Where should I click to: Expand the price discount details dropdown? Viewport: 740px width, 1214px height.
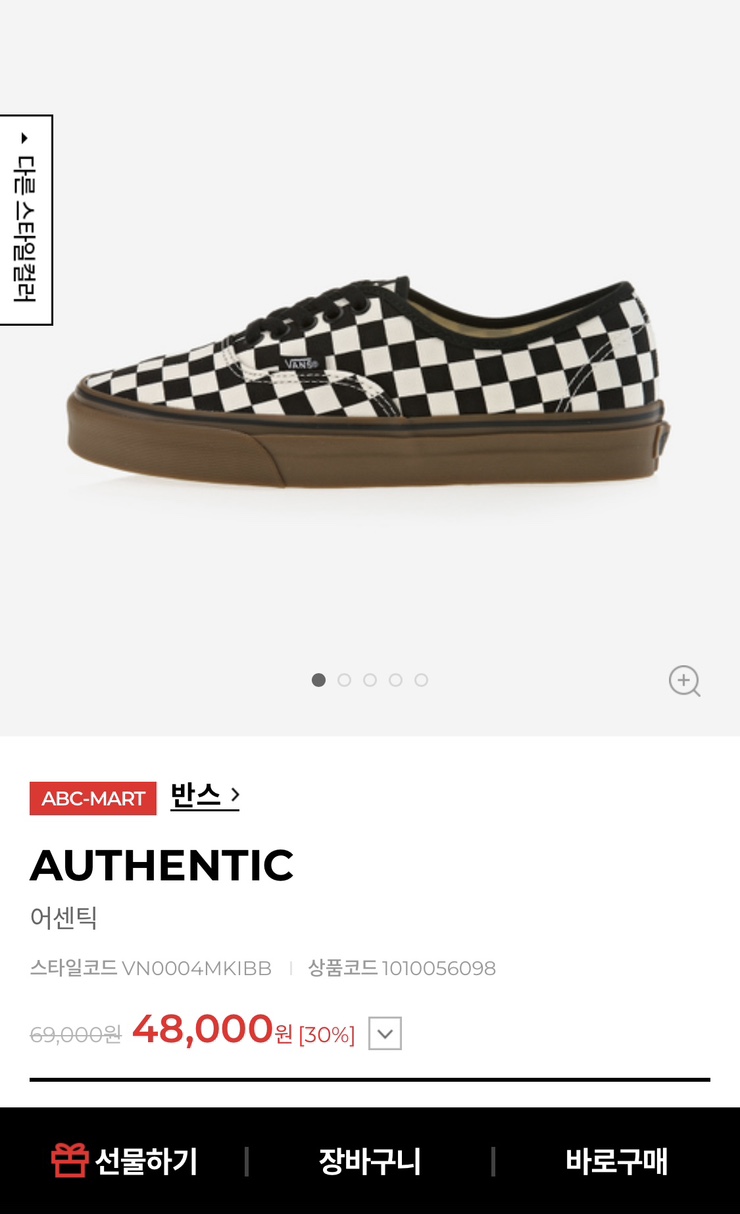385,1033
